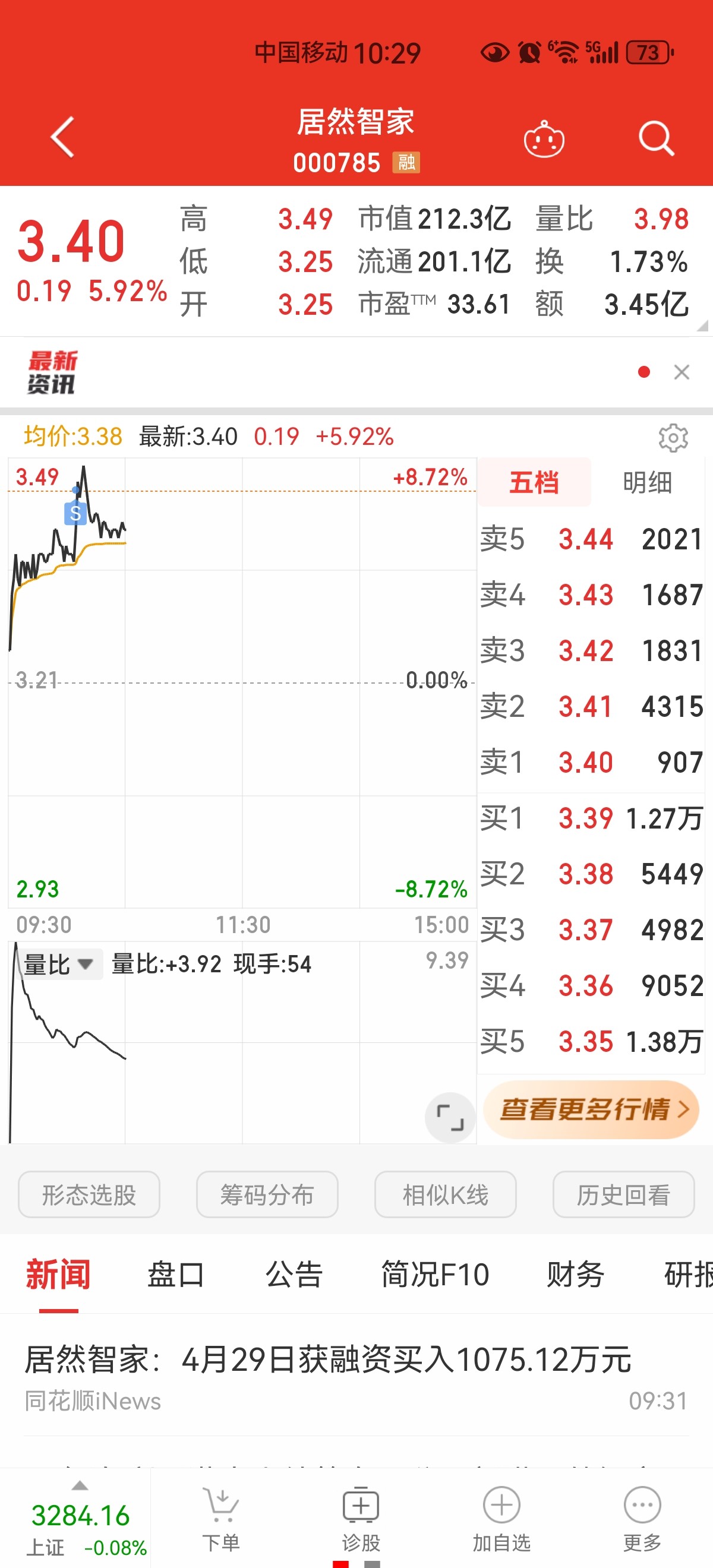Close the 最新资讯 banner
The width and height of the screenshot is (713, 1568).
(682, 372)
